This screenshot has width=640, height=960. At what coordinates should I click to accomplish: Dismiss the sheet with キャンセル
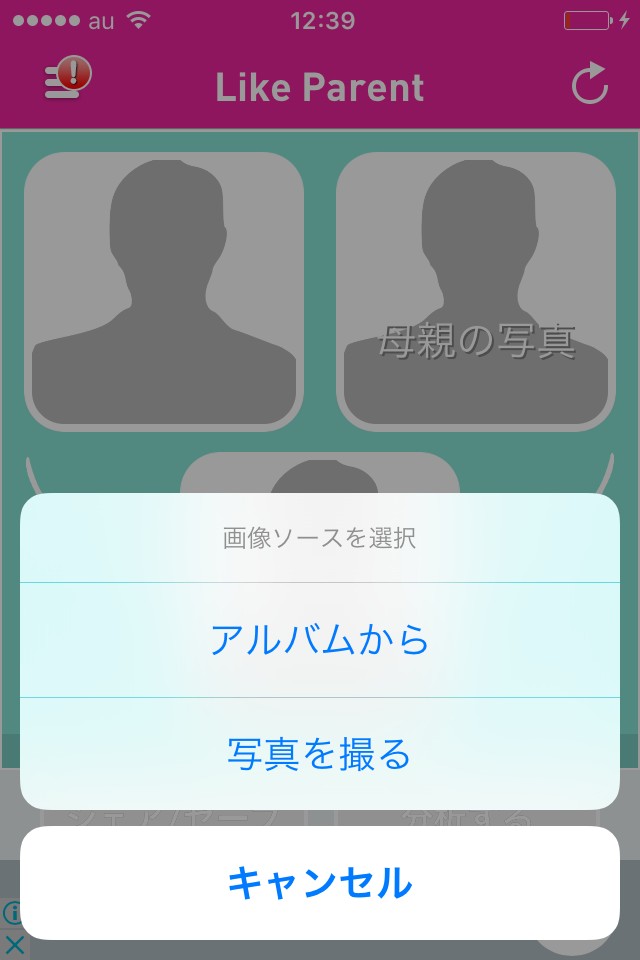point(320,883)
